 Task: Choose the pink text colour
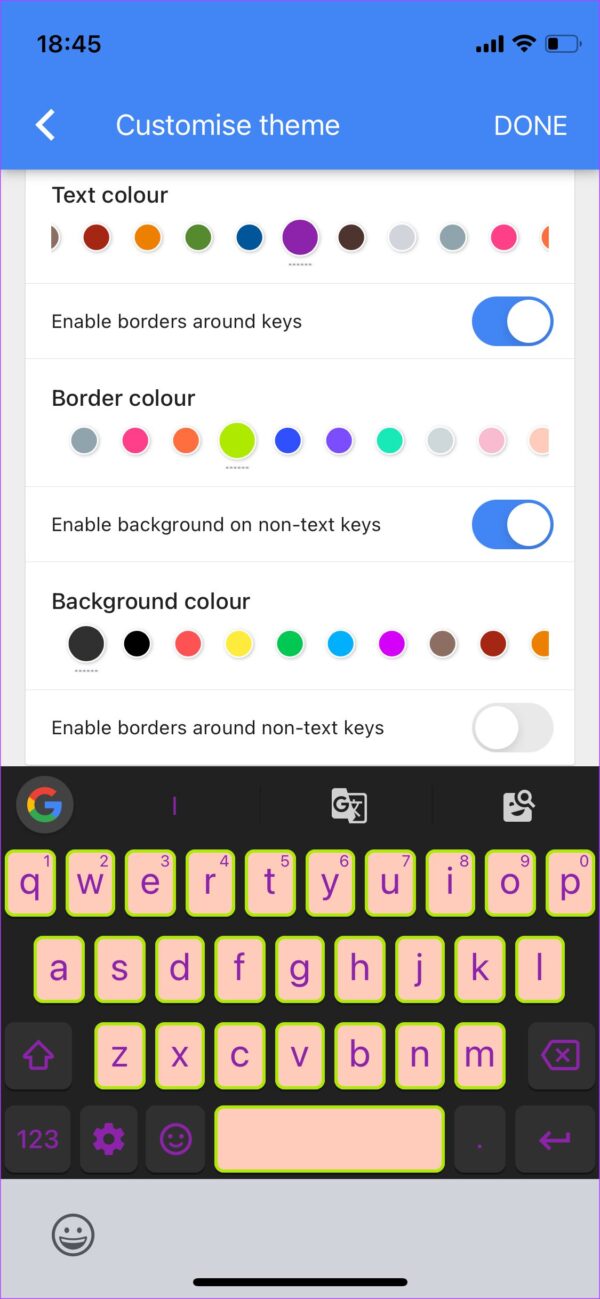[504, 237]
